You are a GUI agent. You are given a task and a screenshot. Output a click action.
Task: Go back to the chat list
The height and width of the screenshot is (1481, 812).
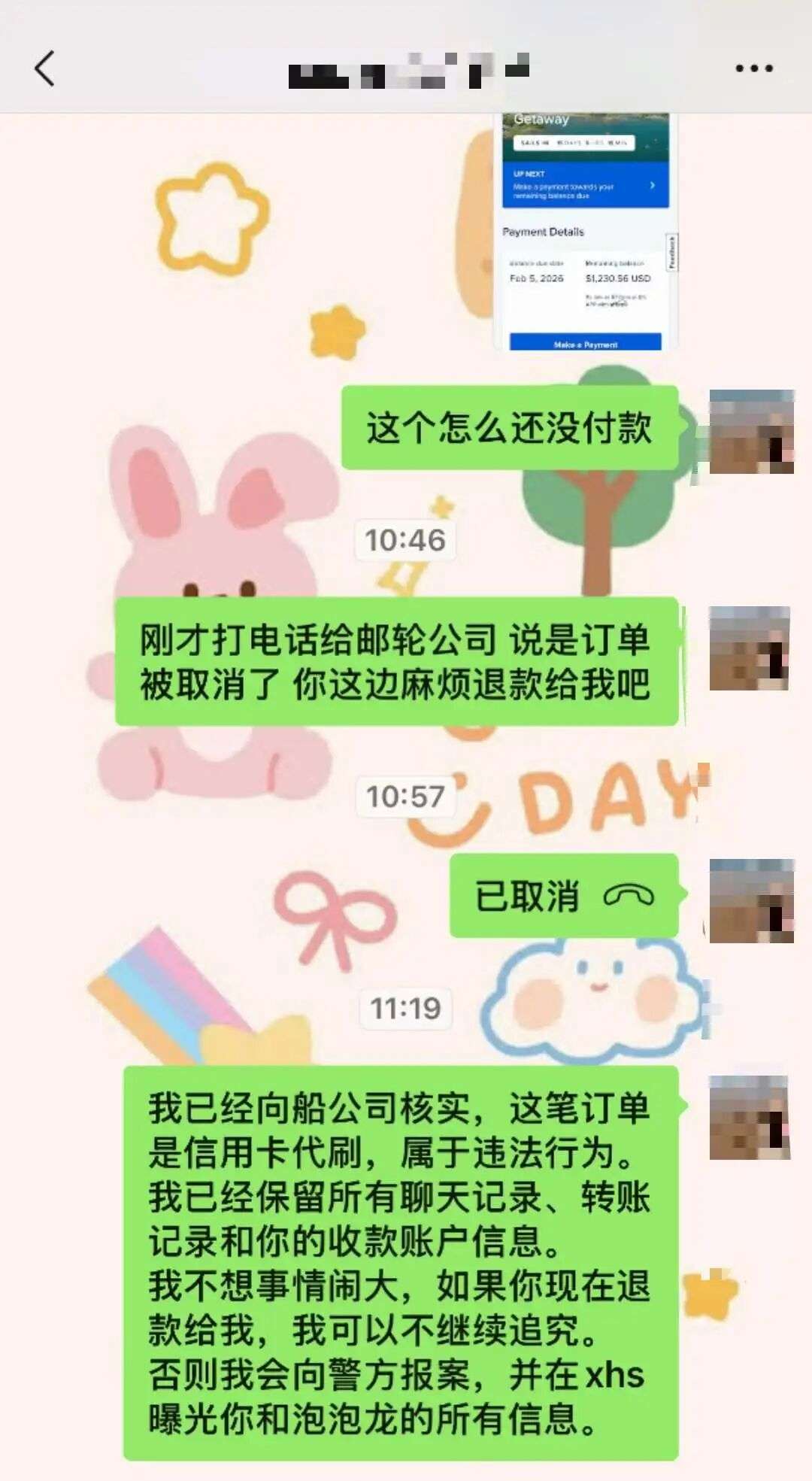(x=45, y=68)
